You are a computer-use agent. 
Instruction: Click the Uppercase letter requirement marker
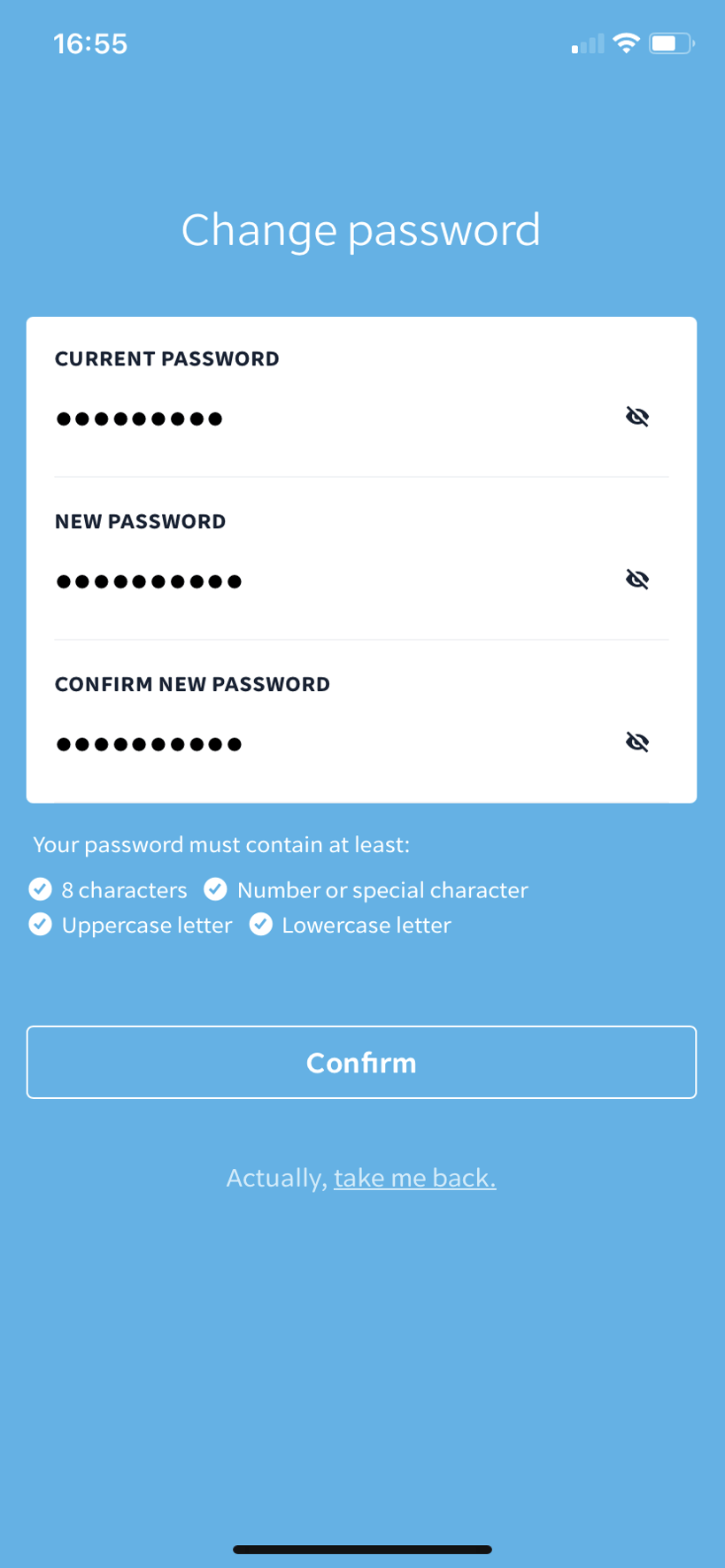point(40,924)
